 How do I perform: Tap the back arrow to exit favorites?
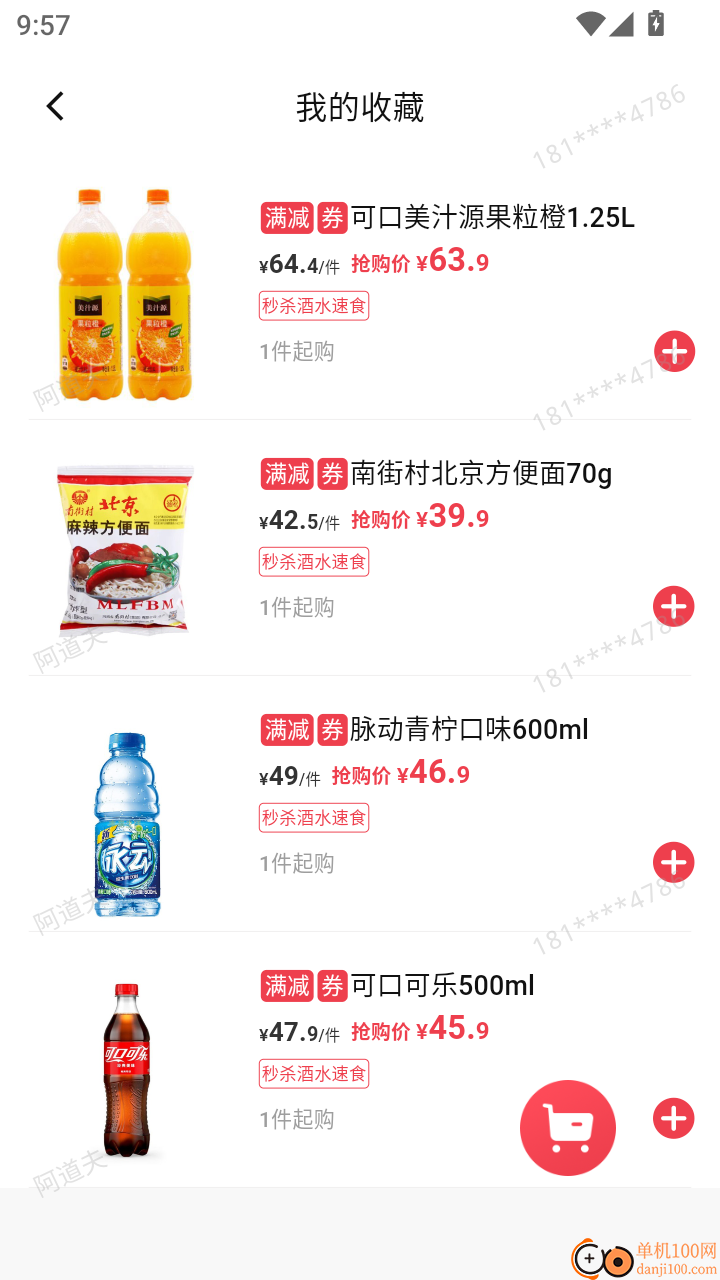click(54, 105)
